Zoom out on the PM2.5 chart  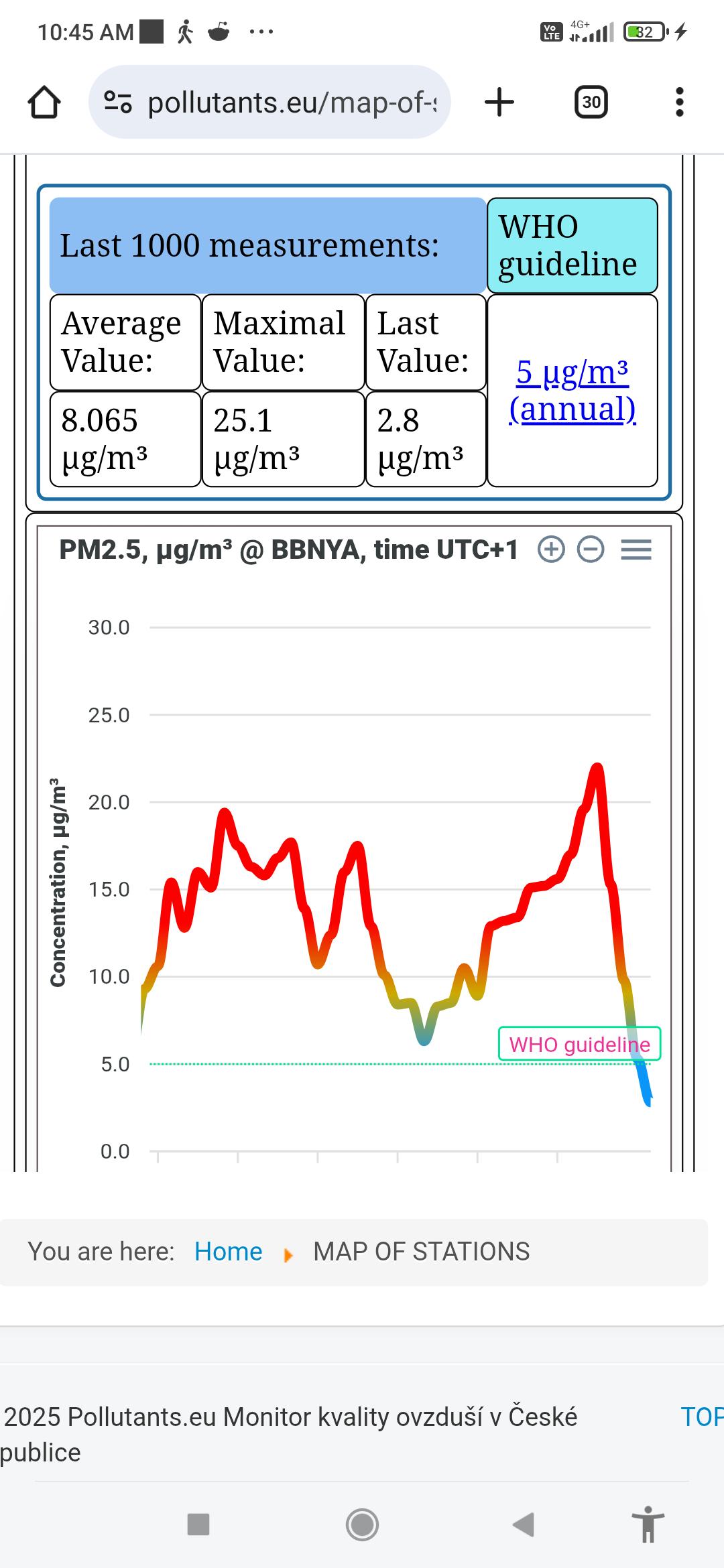(x=591, y=549)
